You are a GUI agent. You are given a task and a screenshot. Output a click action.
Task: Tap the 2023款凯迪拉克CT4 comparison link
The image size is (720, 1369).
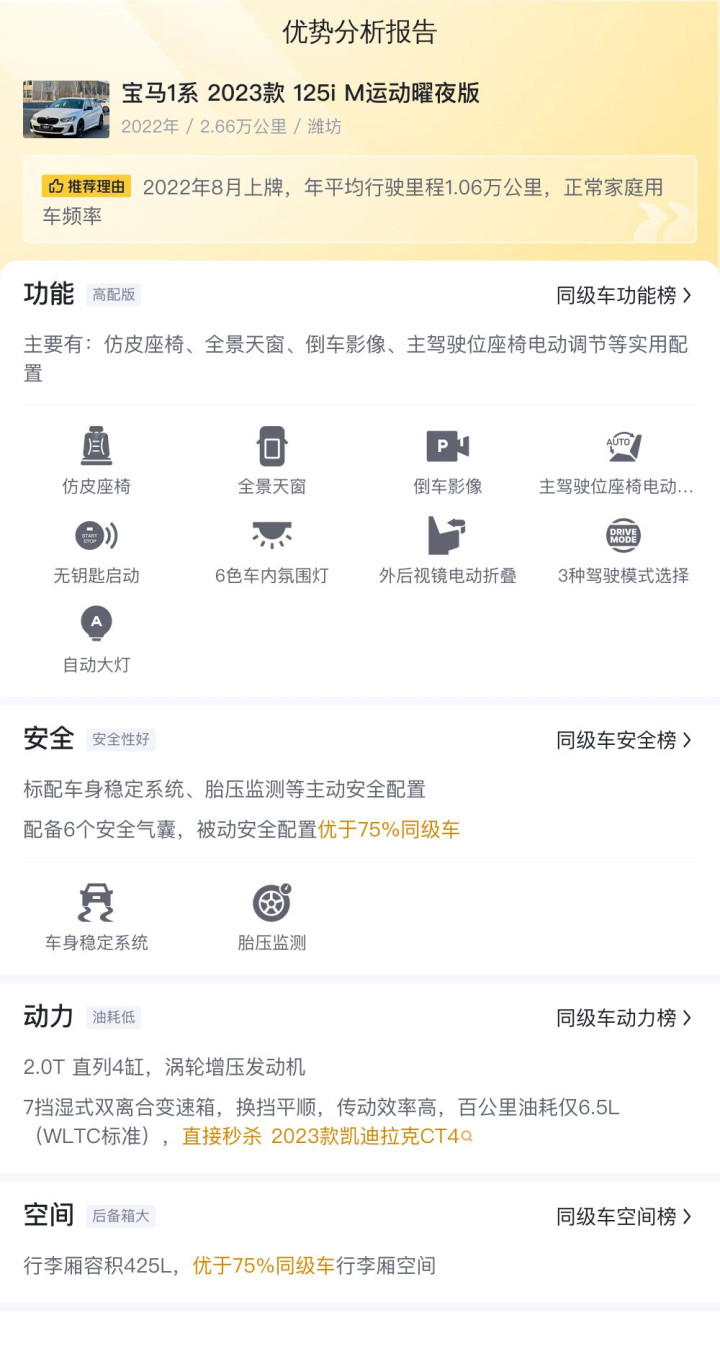click(366, 1136)
